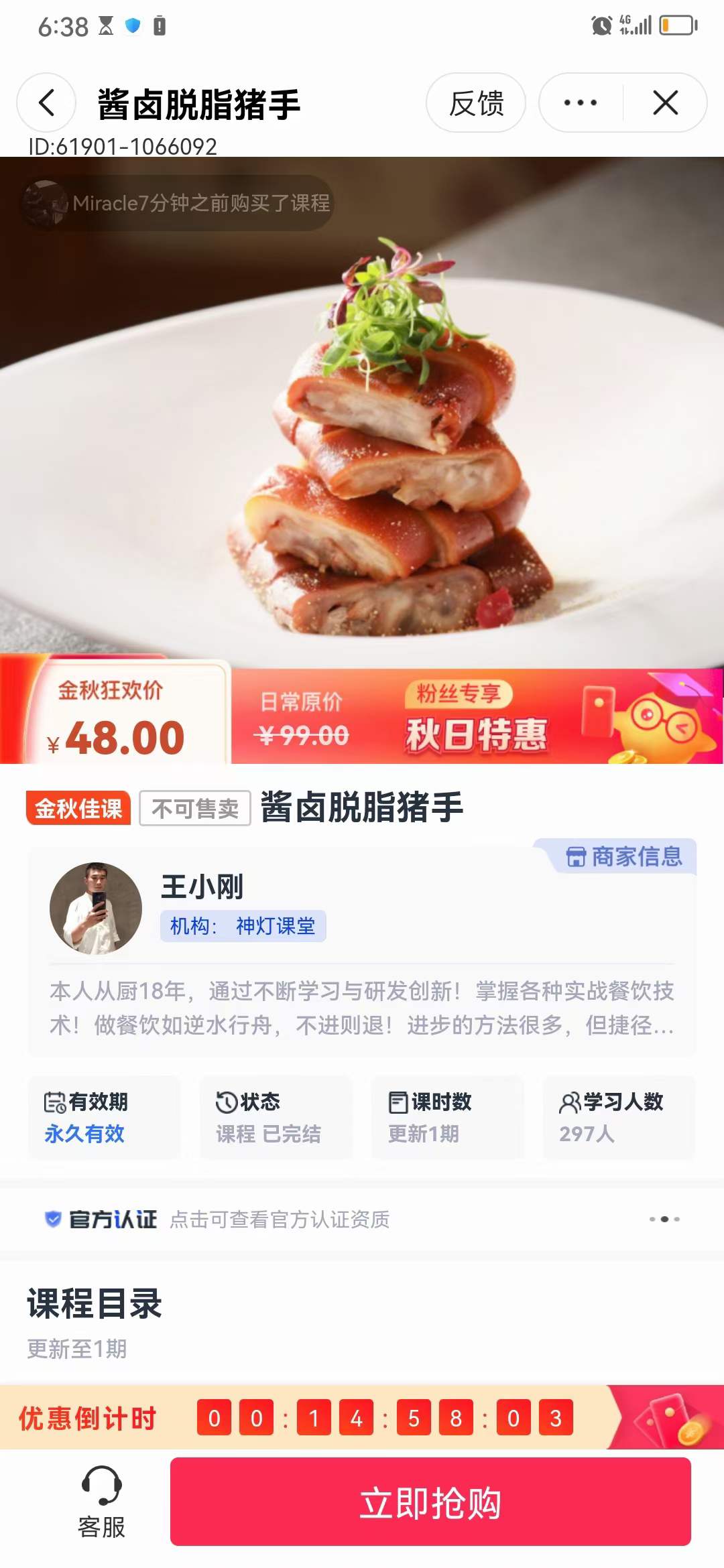Open the three-dot more options menu
Image resolution: width=724 pixels, height=1568 pixels.
[578, 102]
